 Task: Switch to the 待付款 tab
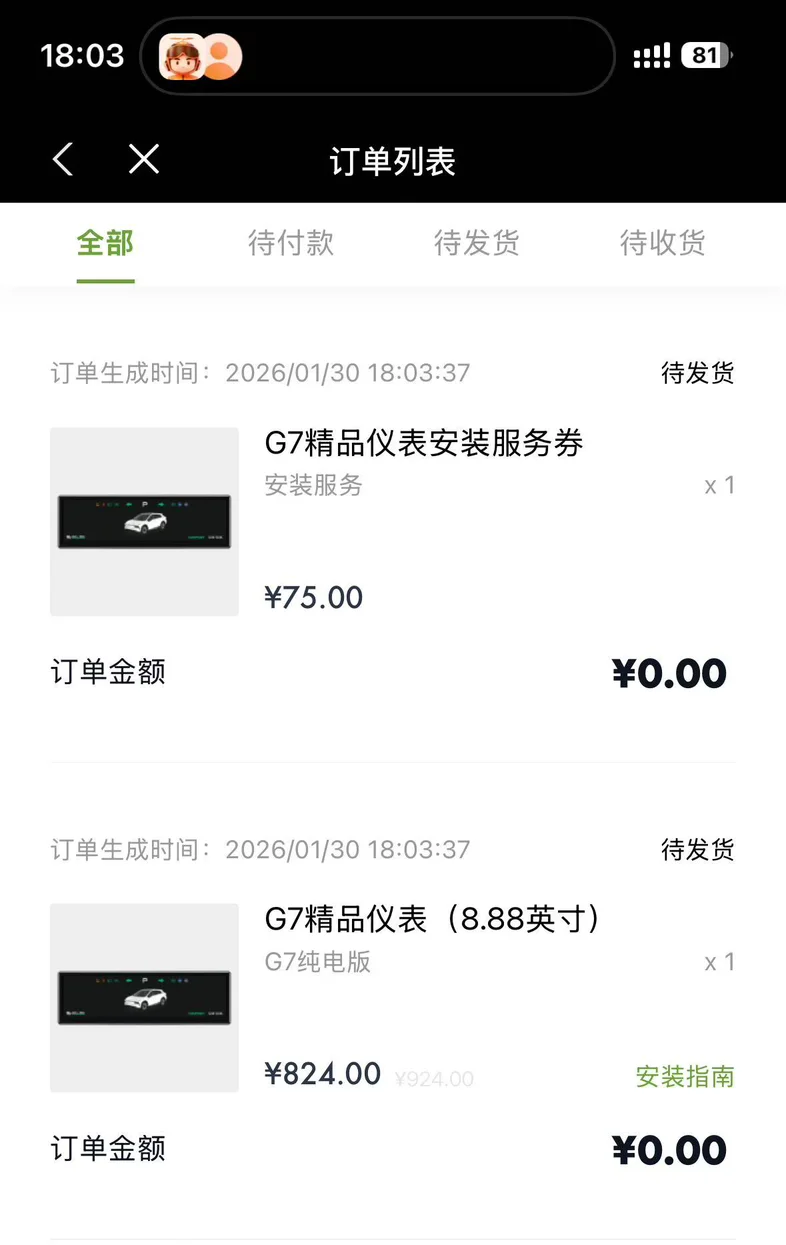291,243
